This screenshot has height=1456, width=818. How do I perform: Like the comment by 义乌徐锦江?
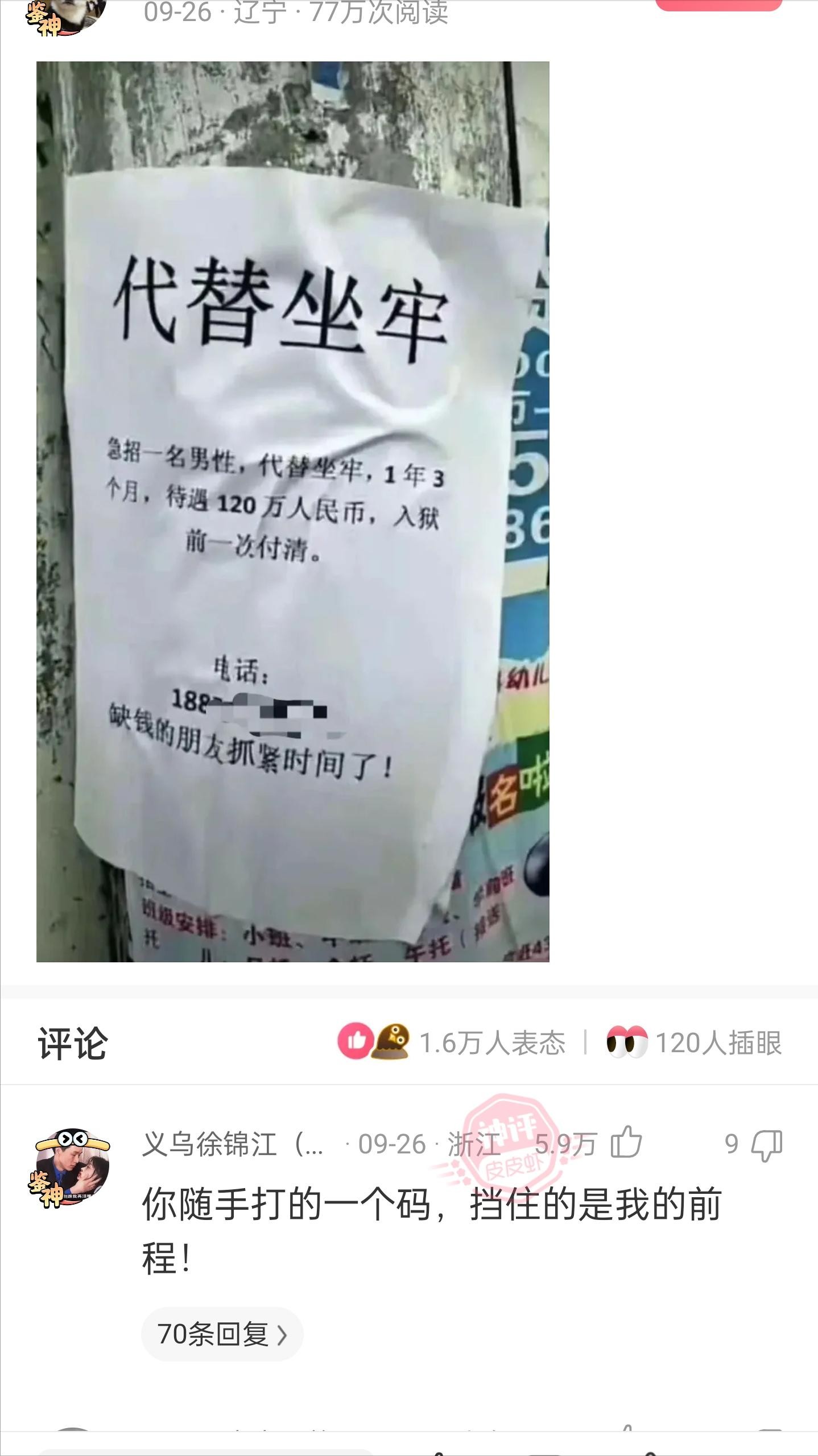pyautogui.click(x=626, y=1143)
